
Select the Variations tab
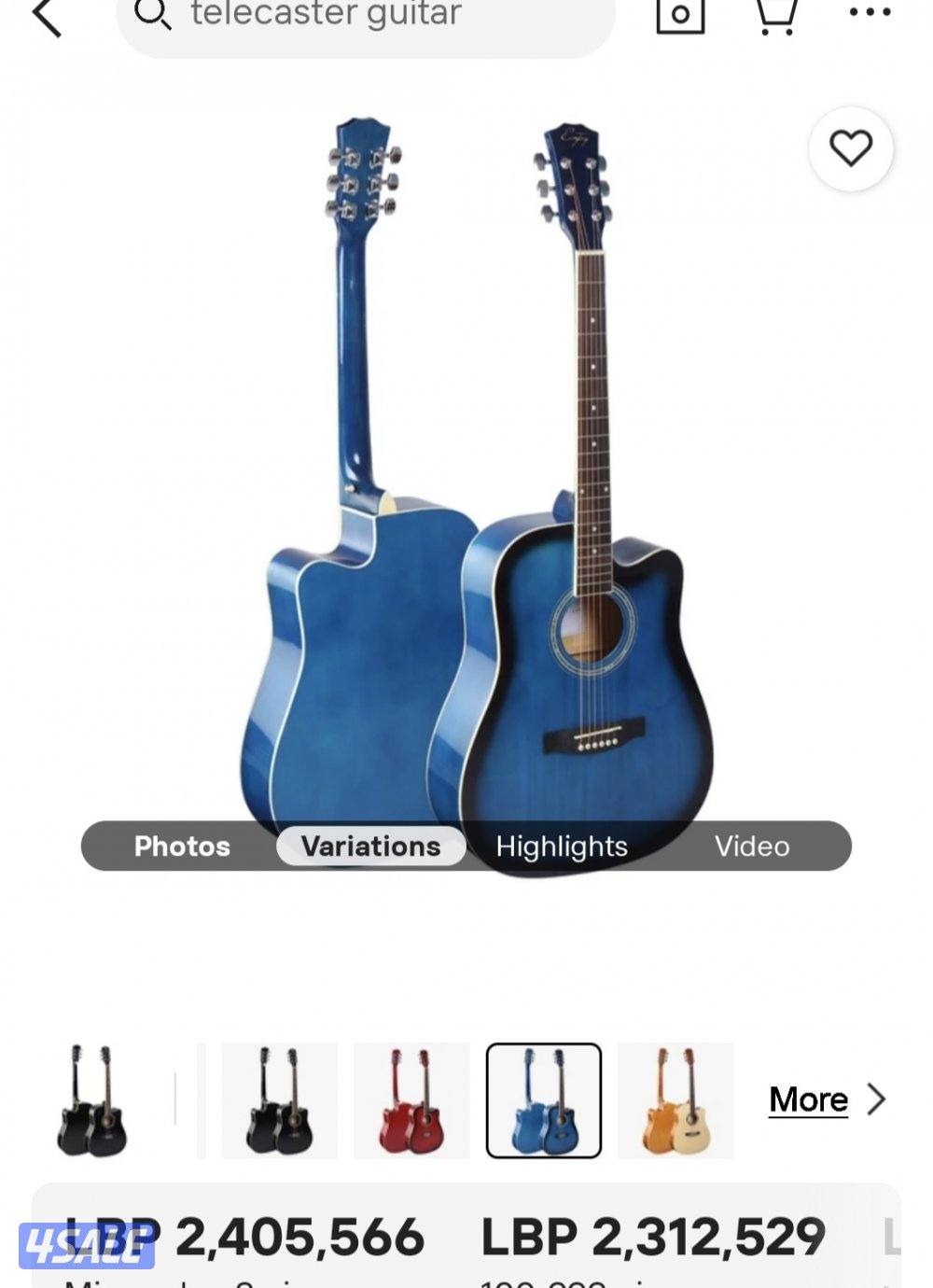tap(370, 846)
